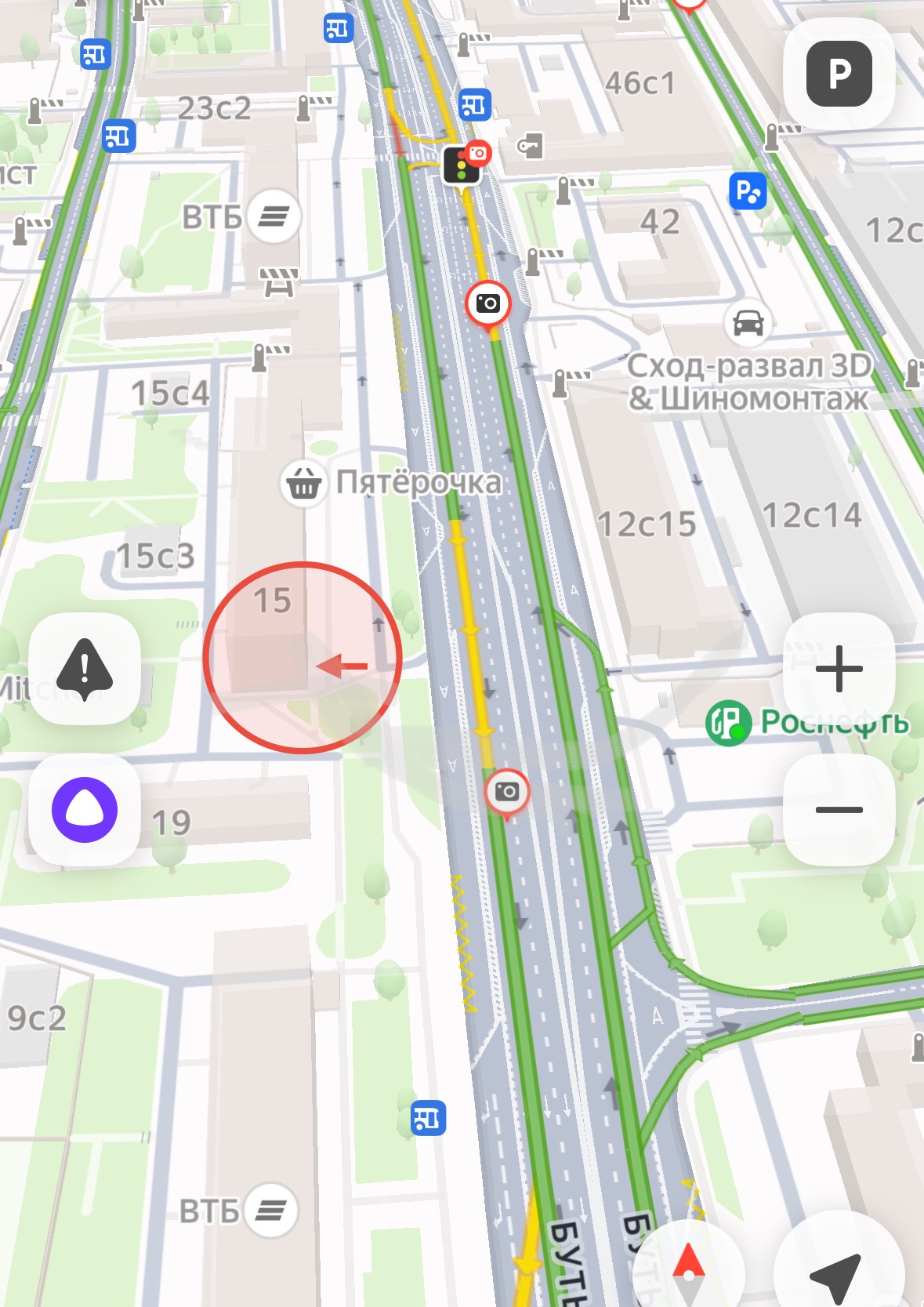Zoom out of the map
Image resolution: width=924 pixels, height=1307 pixels.
(839, 809)
